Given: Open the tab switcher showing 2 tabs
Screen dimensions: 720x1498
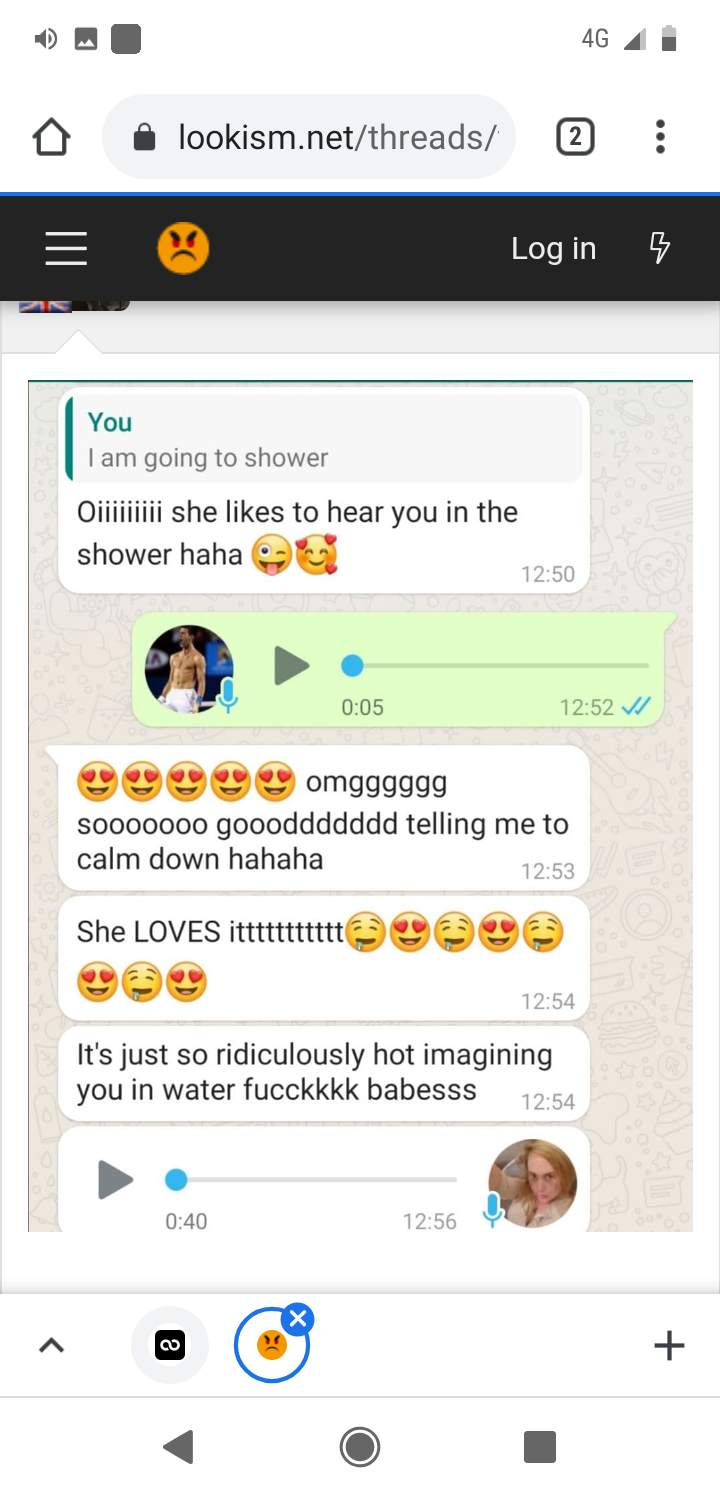Looking at the screenshot, I should (575, 137).
